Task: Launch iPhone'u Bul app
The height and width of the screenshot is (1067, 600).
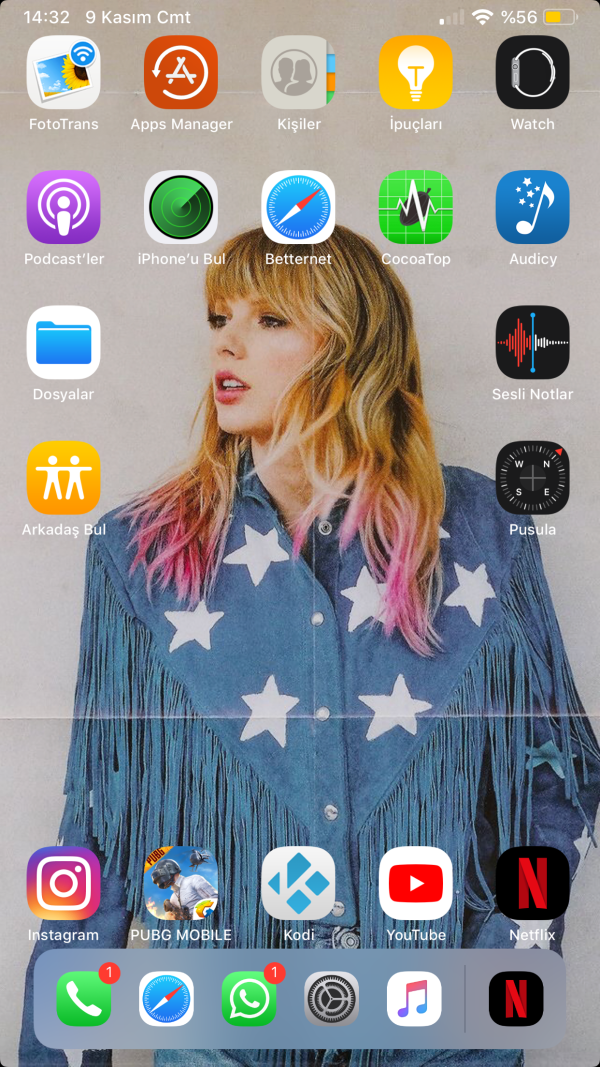Action: point(181,208)
